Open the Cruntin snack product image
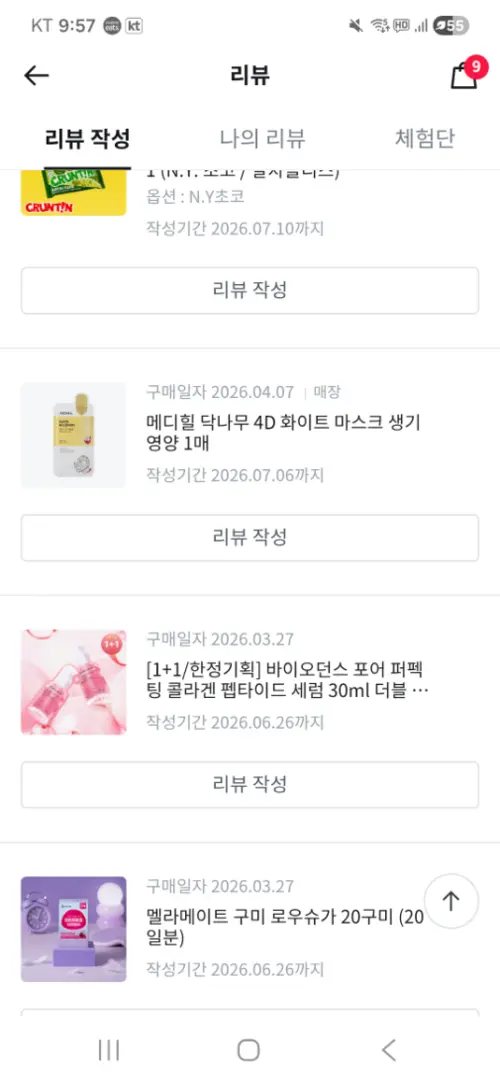This screenshot has width=500, height=1083. tap(74, 193)
